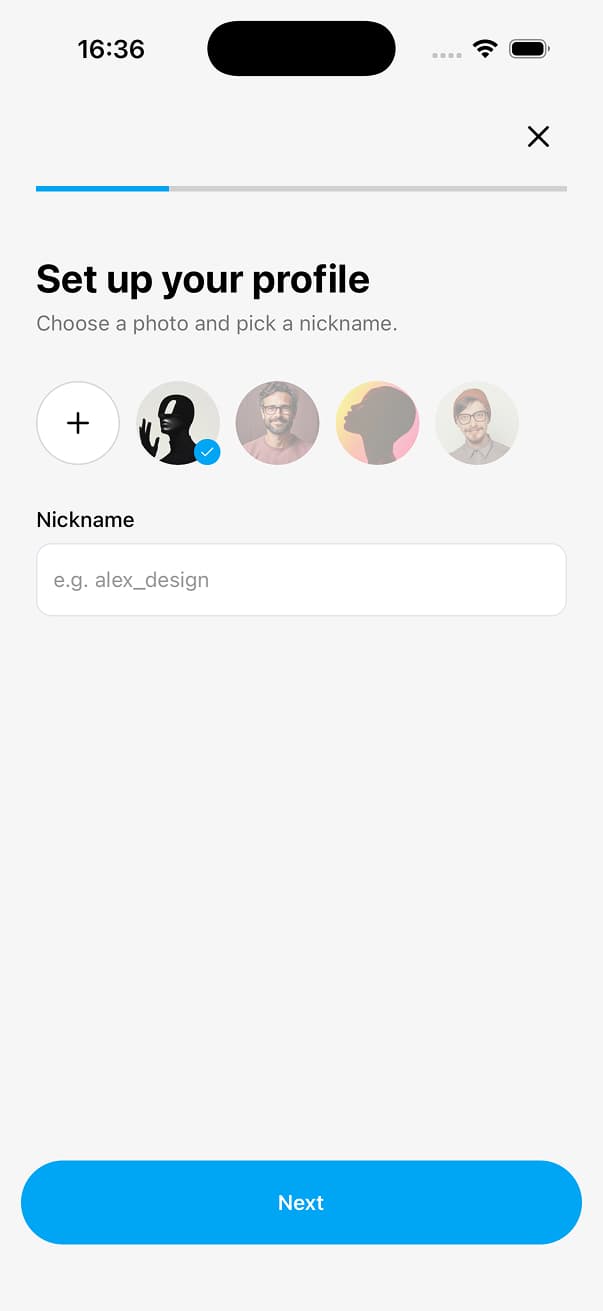
Task: Continue with the Next button
Action: (x=301, y=1202)
